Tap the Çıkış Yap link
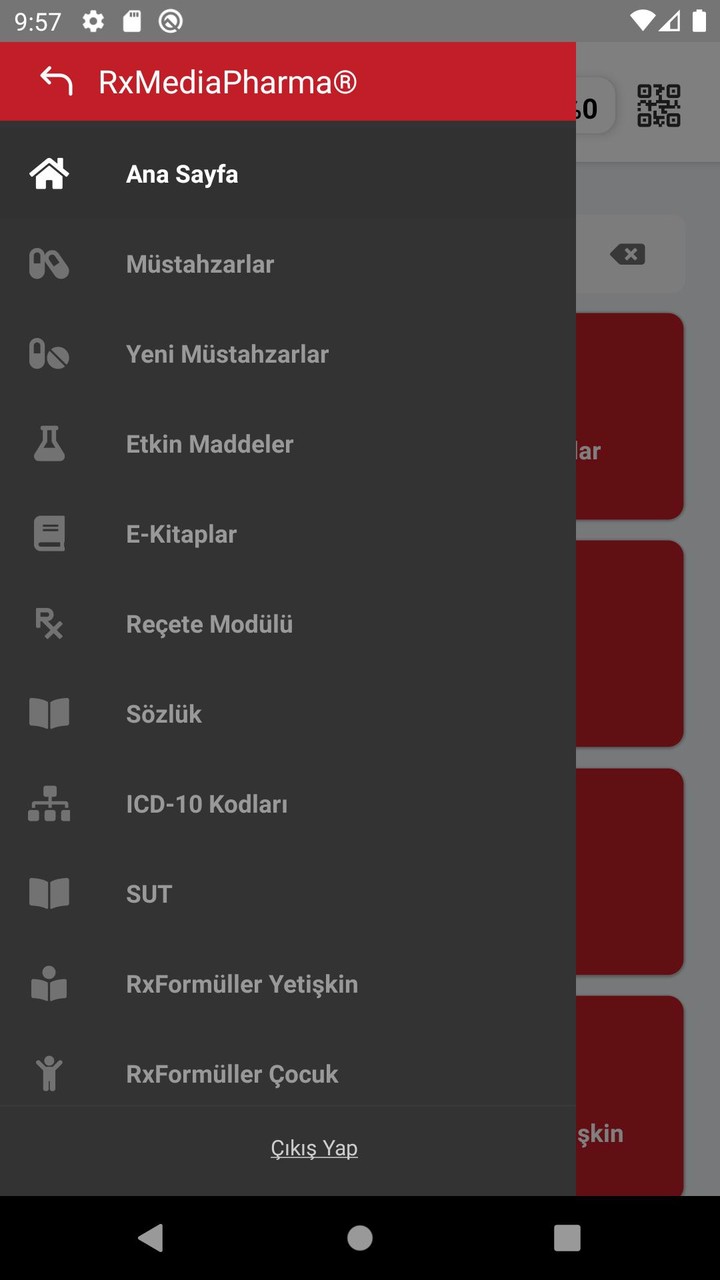 (x=314, y=1147)
